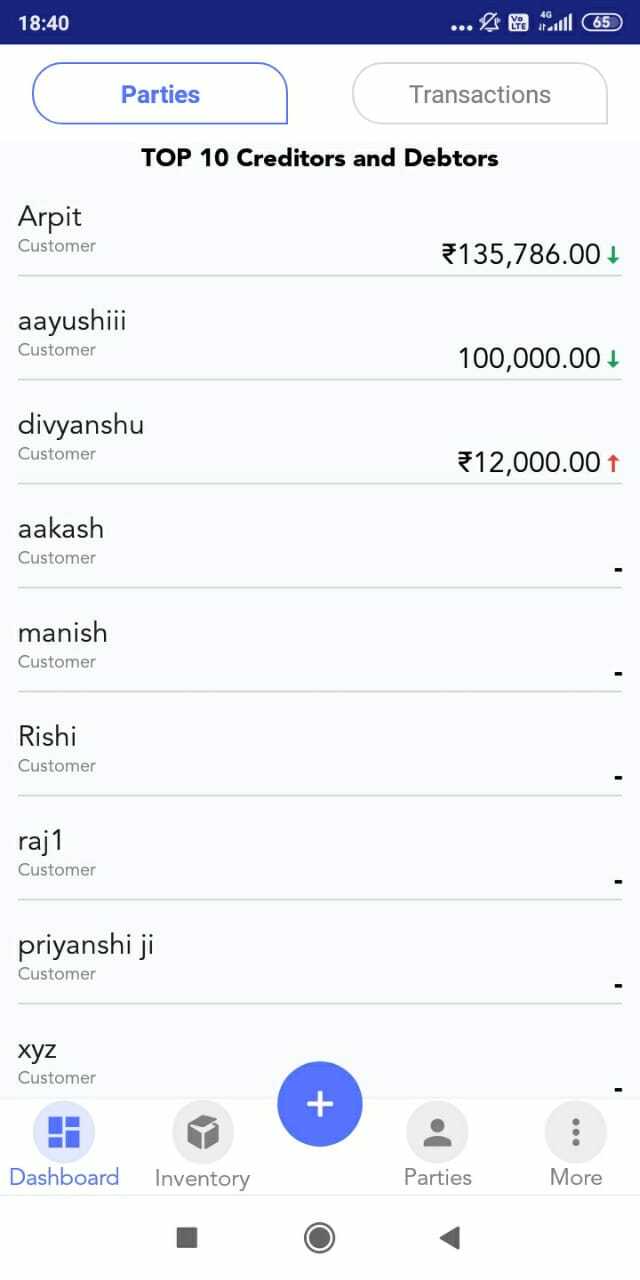This screenshot has height=1280, width=640.
Task: Tap the blue plus add button
Action: click(x=320, y=1104)
